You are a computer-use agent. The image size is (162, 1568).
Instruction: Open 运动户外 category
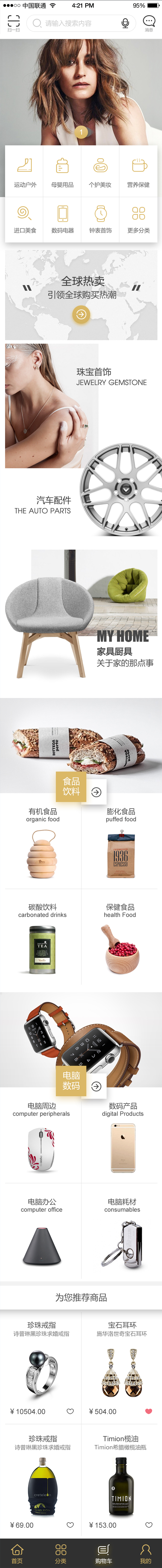(25, 172)
